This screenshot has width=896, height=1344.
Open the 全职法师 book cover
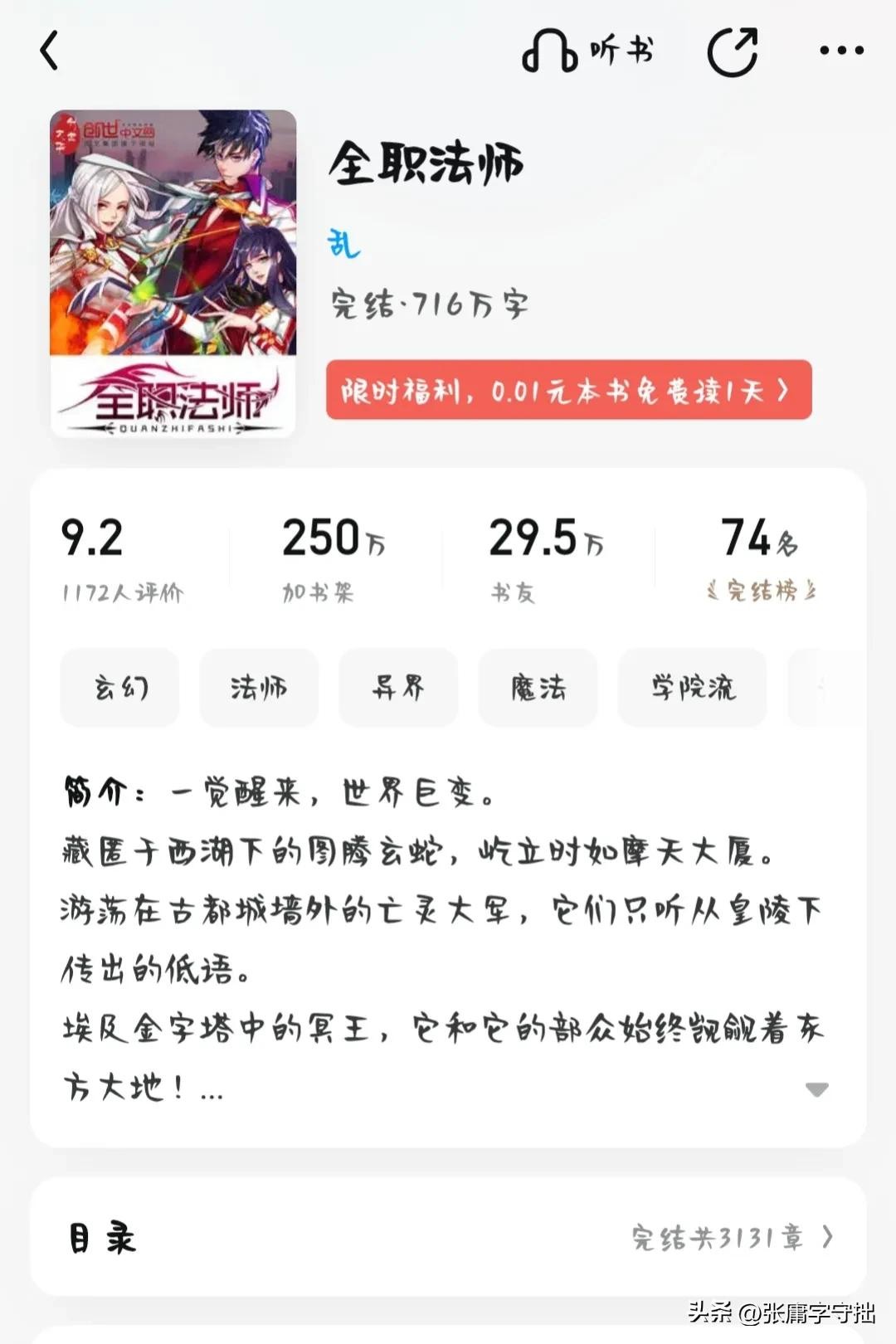click(173, 274)
